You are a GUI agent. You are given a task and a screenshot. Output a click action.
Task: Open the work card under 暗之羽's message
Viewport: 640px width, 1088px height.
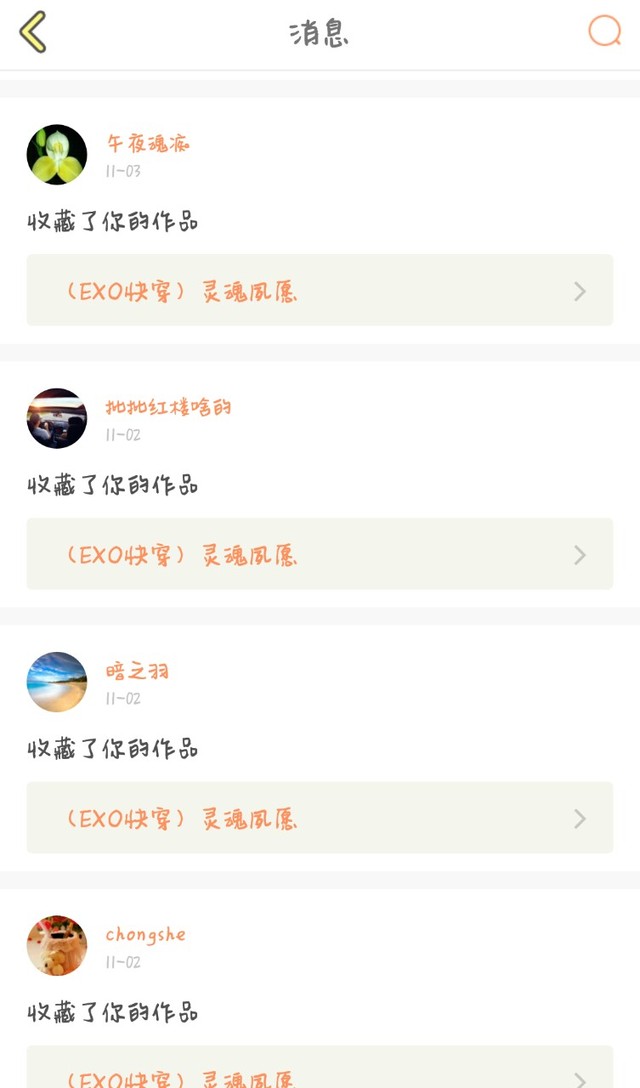pos(320,818)
